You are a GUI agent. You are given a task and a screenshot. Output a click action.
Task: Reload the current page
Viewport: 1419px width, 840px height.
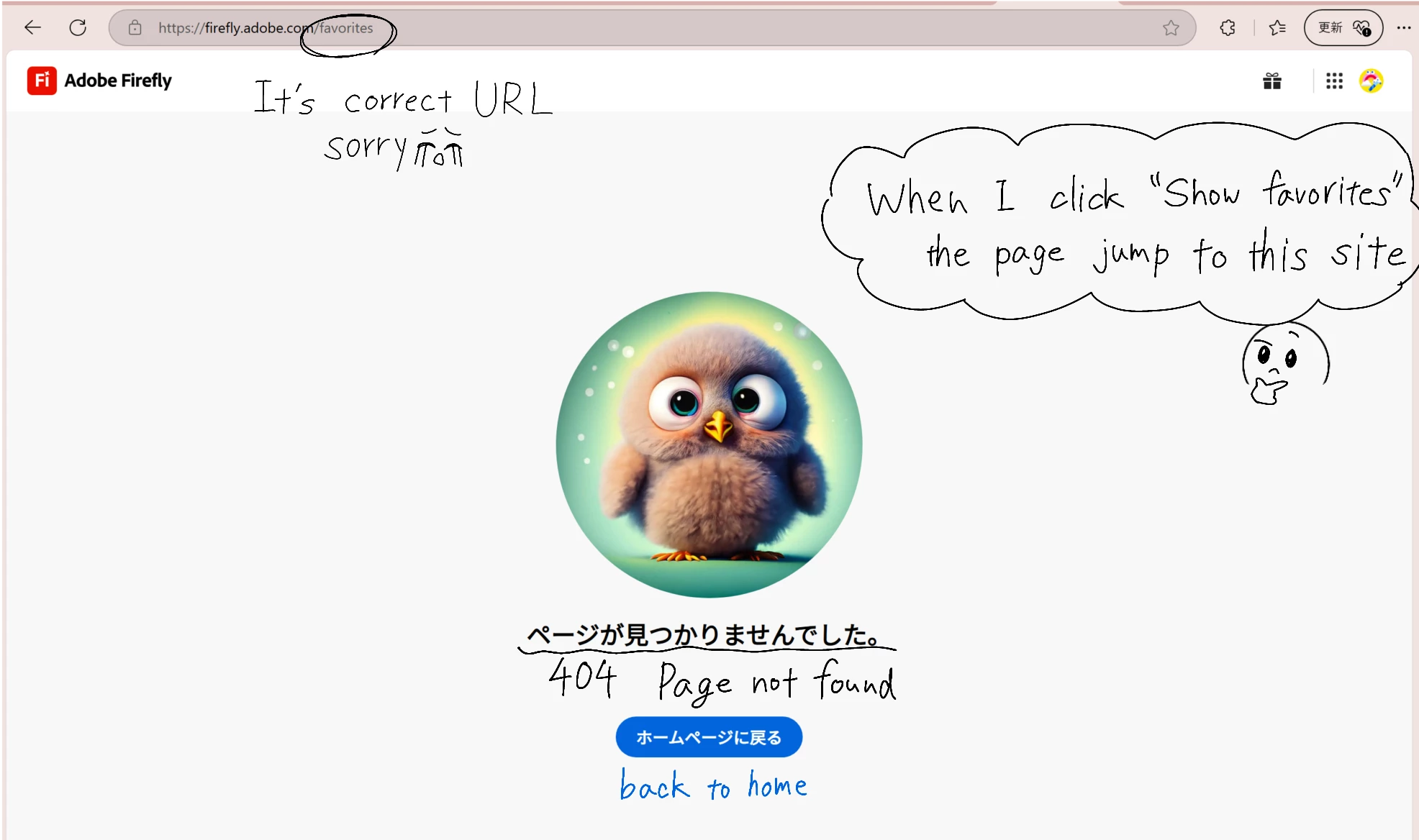click(x=78, y=28)
